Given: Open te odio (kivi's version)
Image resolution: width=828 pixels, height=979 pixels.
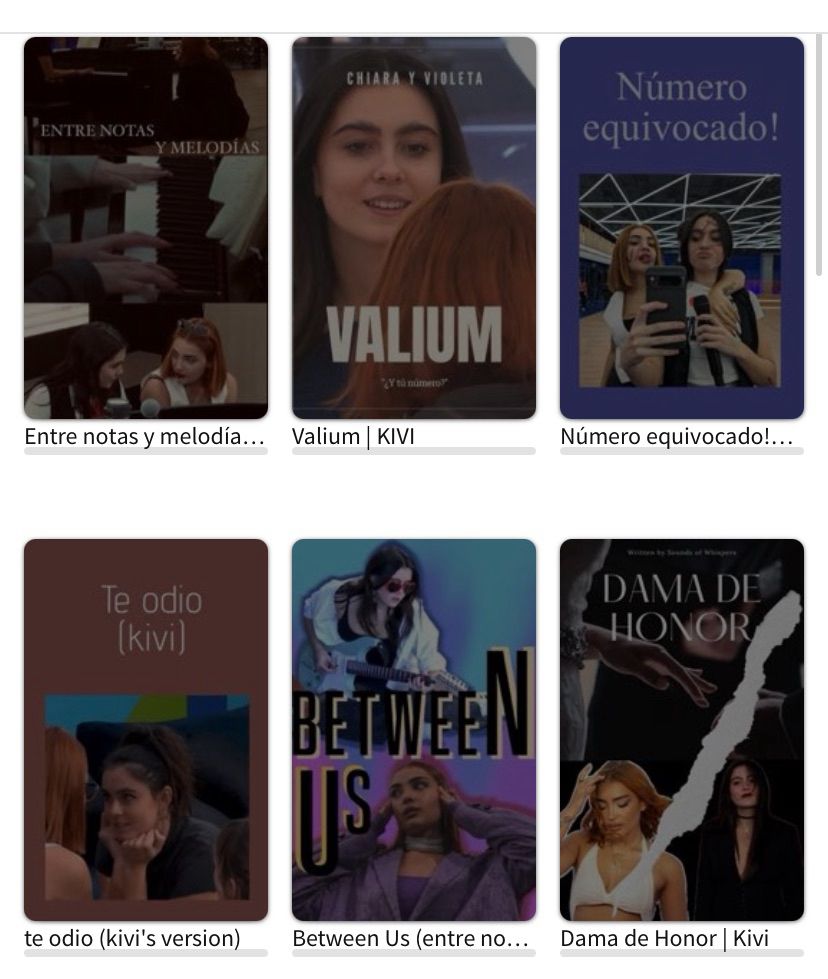Looking at the screenshot, I should click(x=146, y=729).
